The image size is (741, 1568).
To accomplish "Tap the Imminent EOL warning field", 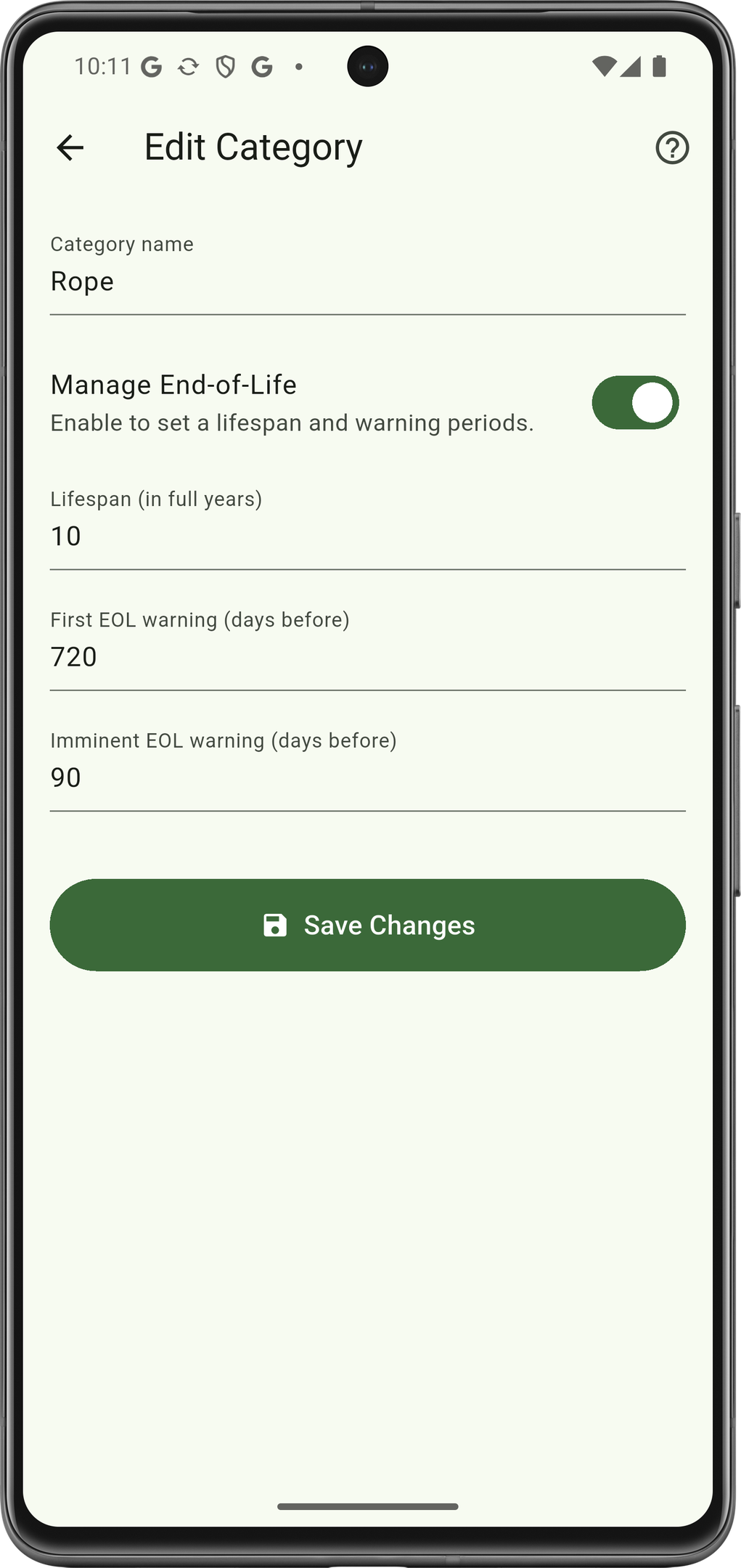I will click(367, 777).
